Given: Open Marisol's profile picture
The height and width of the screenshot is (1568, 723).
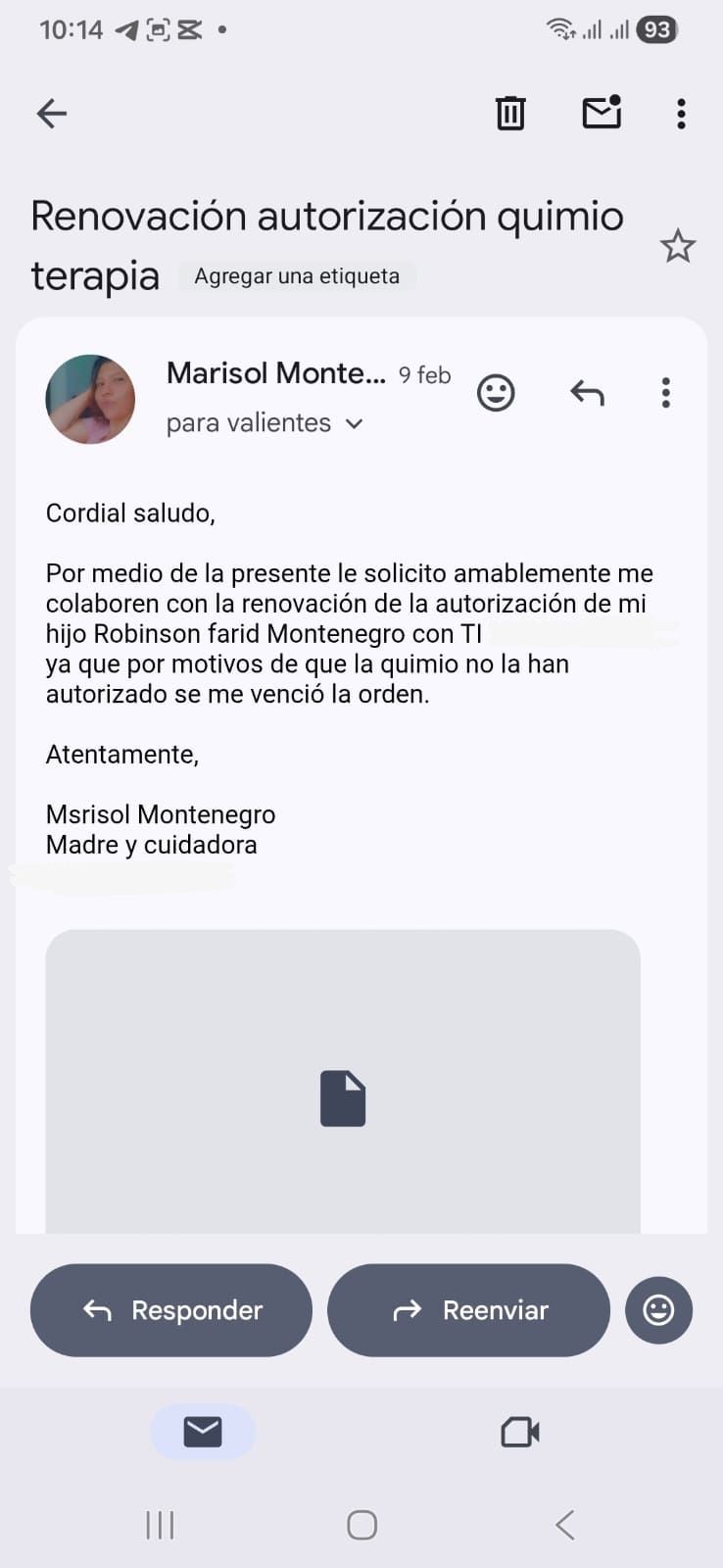Looking at the screenshot, I should (90, 399).
